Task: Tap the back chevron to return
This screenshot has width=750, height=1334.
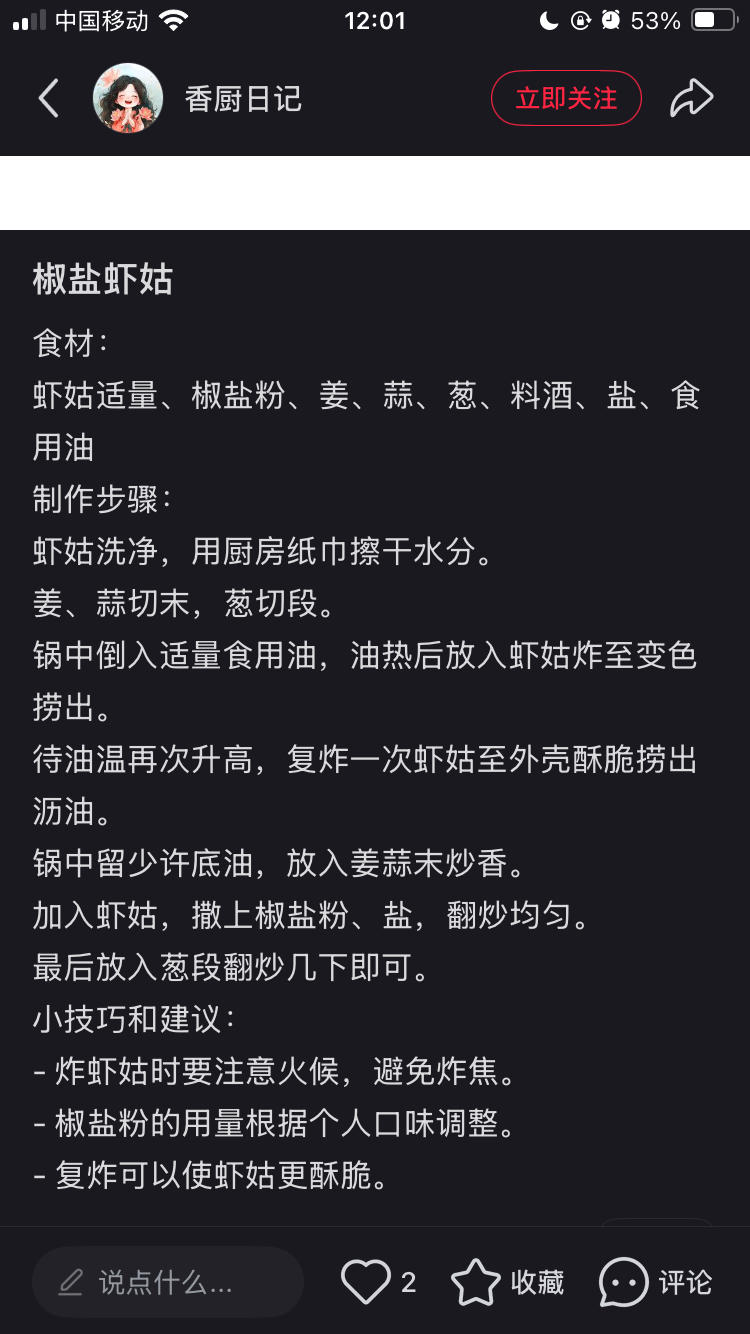Action: 48,98
